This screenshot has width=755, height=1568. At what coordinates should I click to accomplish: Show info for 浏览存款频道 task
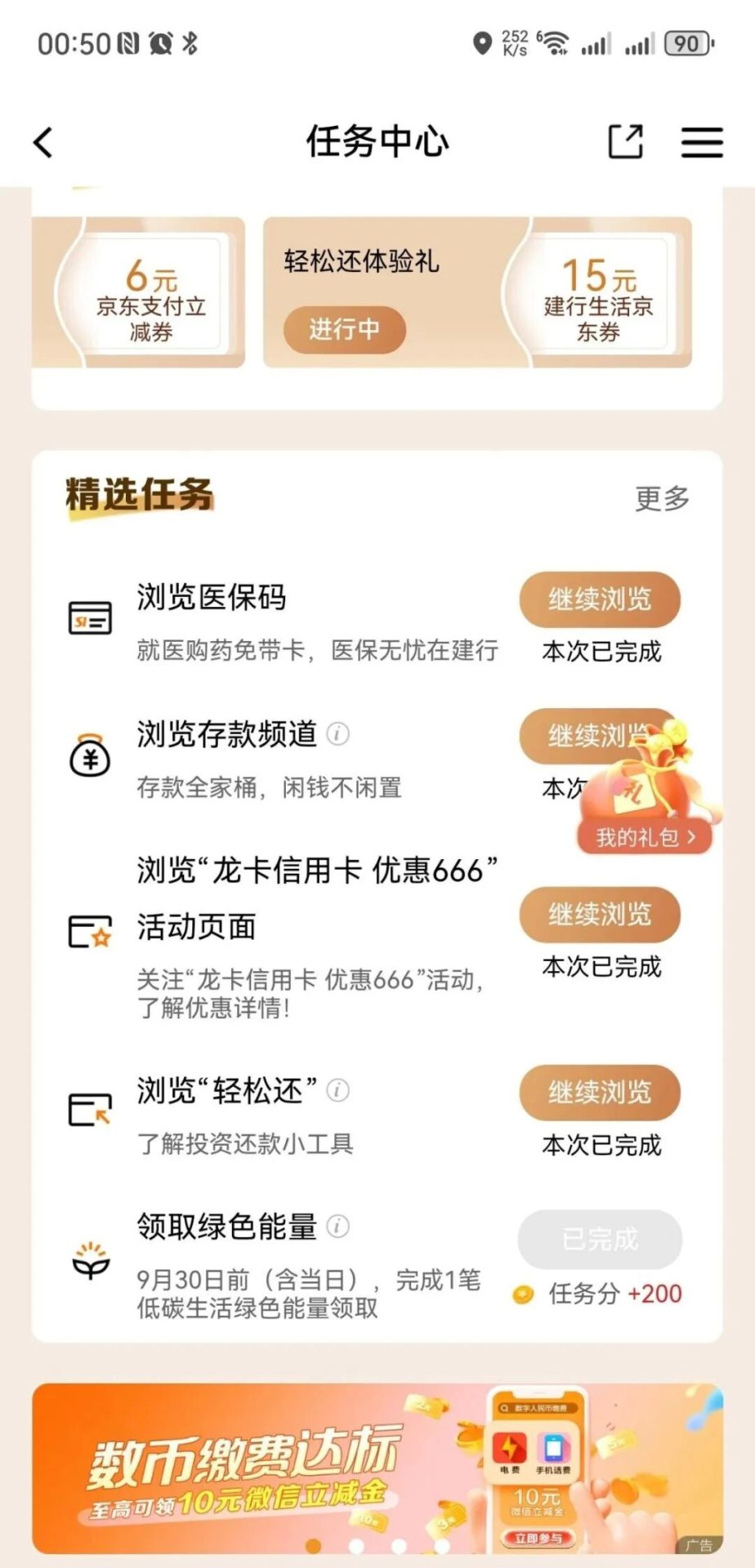coord(337,734)
